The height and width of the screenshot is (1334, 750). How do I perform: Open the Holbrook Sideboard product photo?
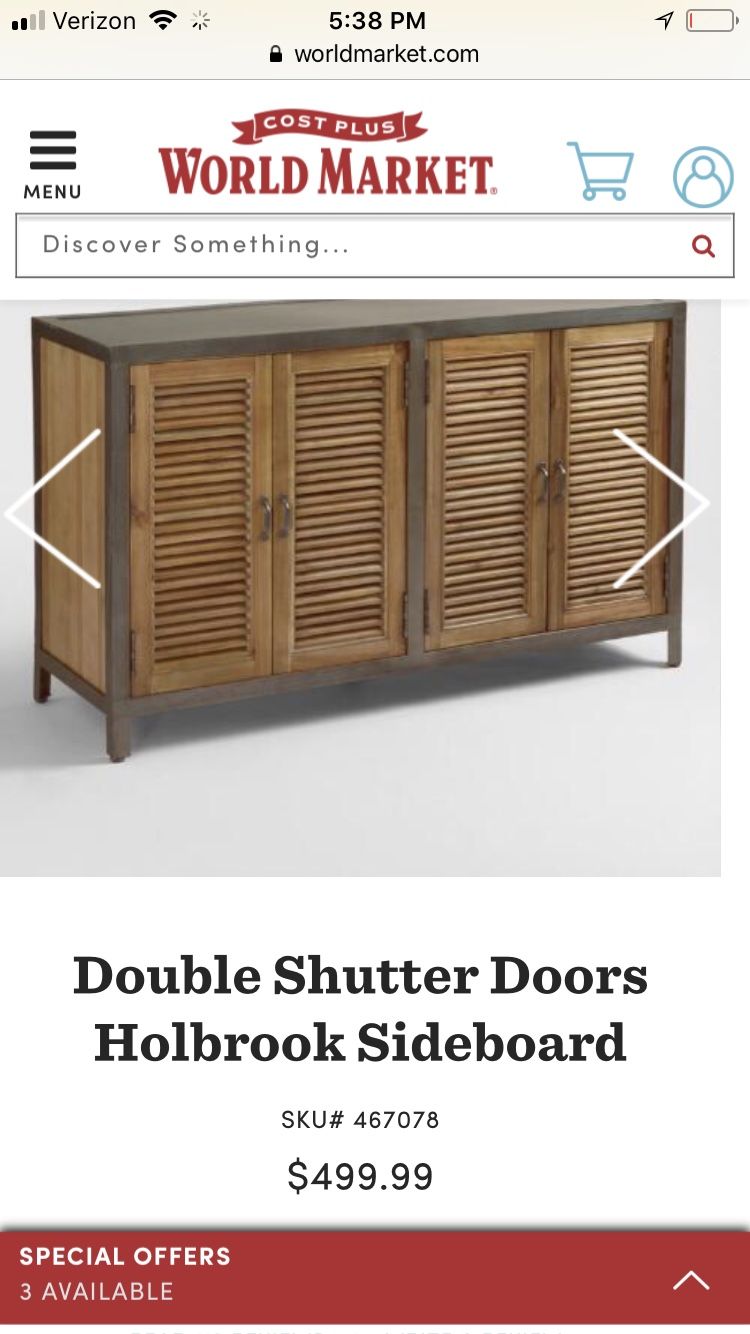coord(360,588)
